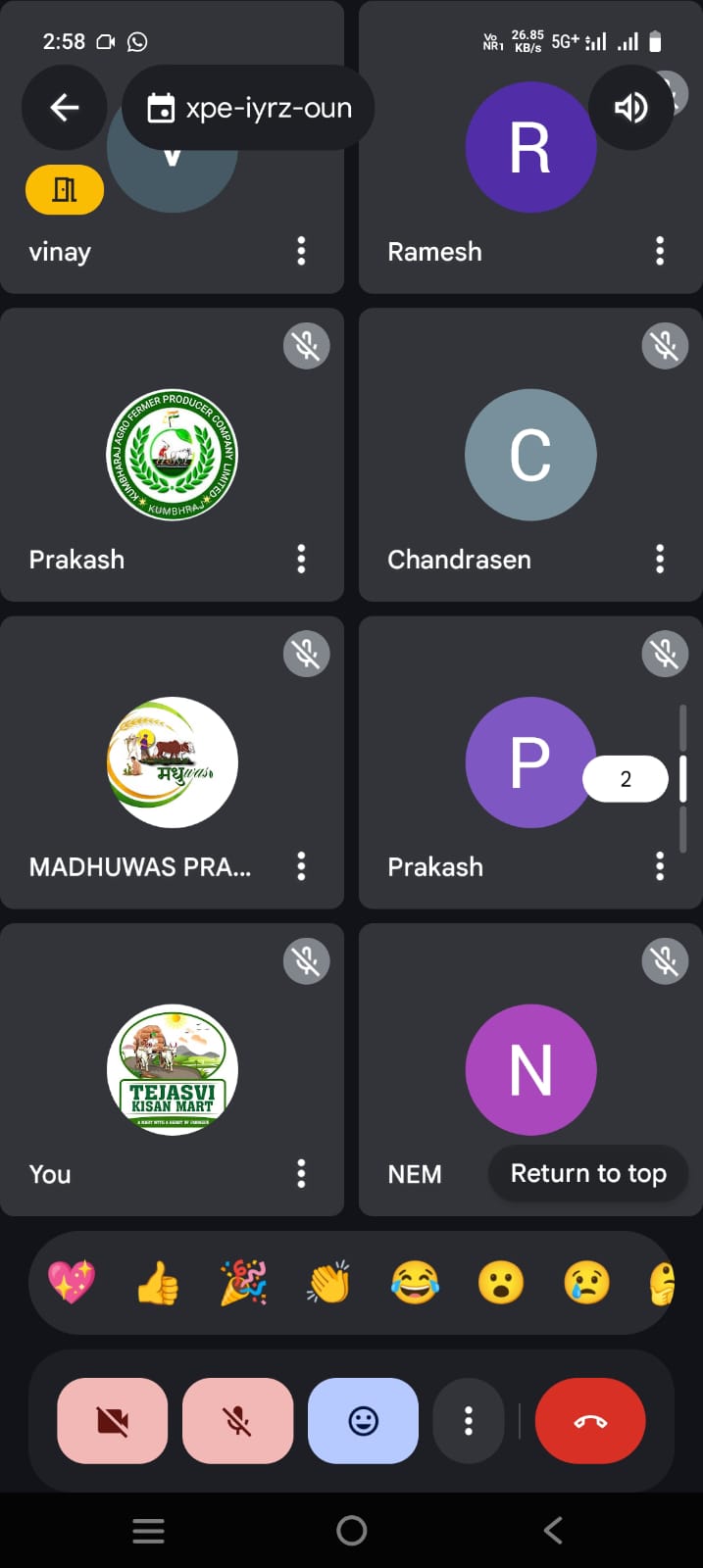Open options for your own tile

point(301,1173)
